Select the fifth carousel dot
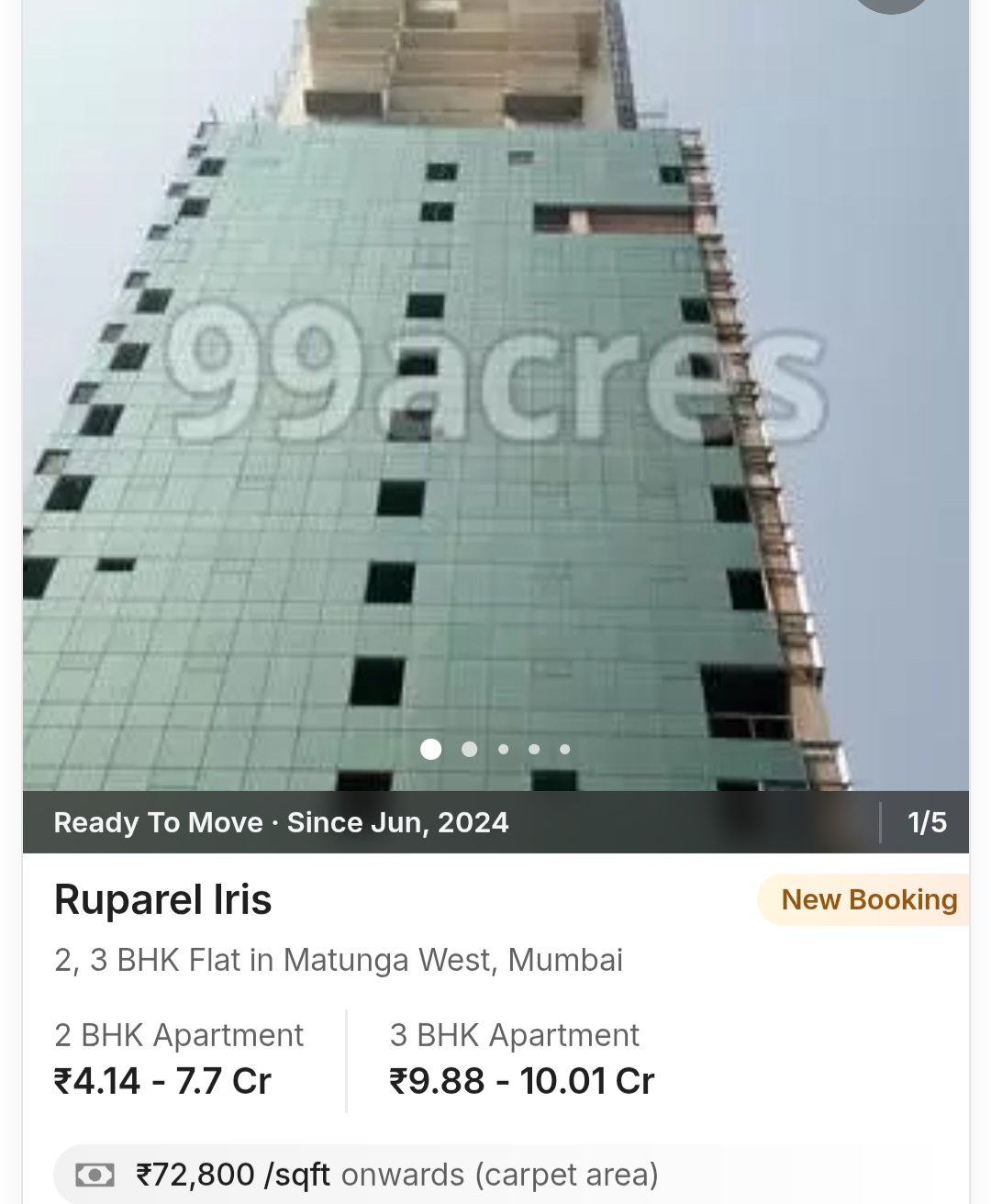Screen dimensions: 991x1204 point(564,750)
